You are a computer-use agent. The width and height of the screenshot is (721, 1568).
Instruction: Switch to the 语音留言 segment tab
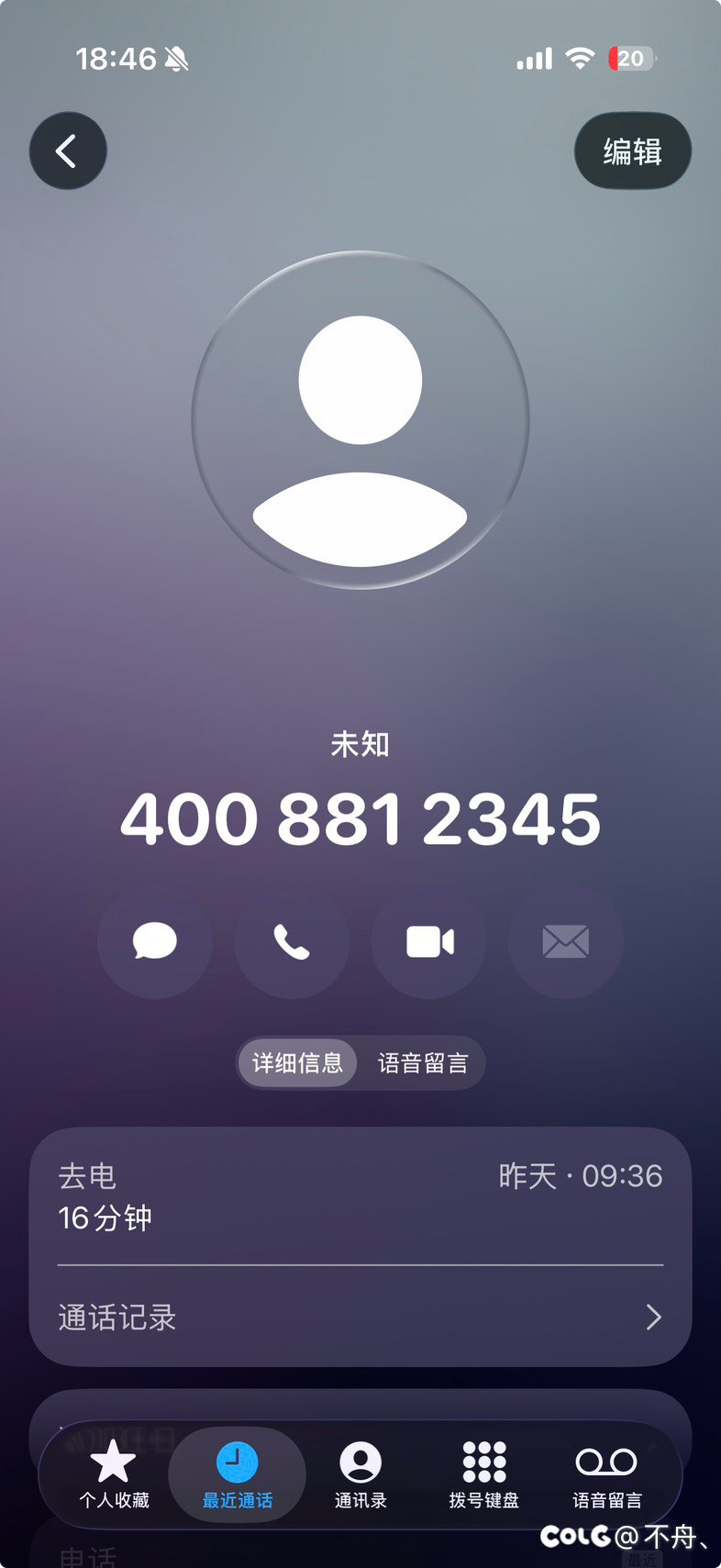point(423,1062)
